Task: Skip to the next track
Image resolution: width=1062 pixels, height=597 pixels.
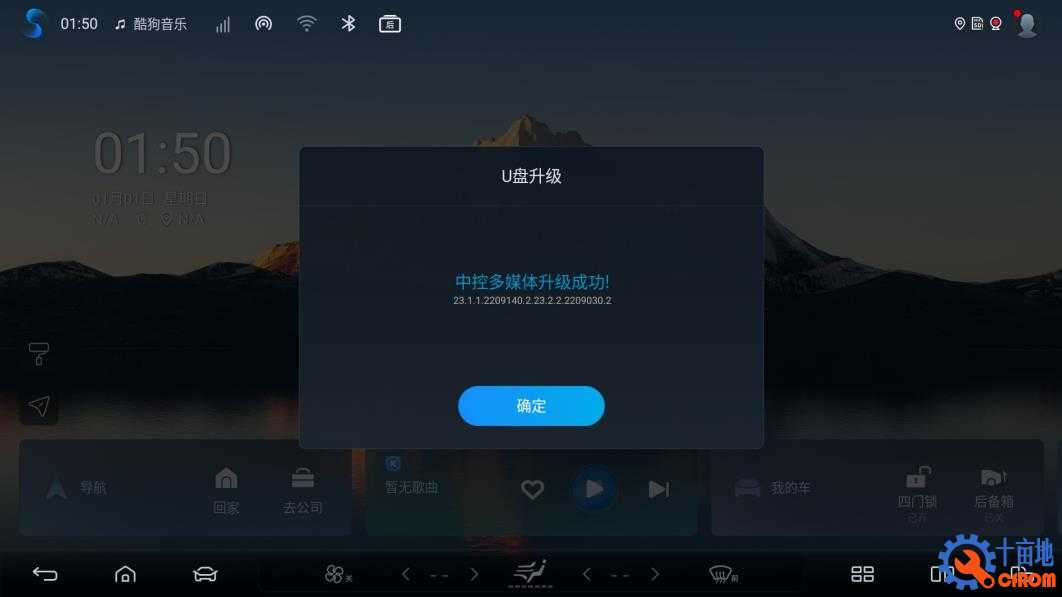Action: pos(658,489)
